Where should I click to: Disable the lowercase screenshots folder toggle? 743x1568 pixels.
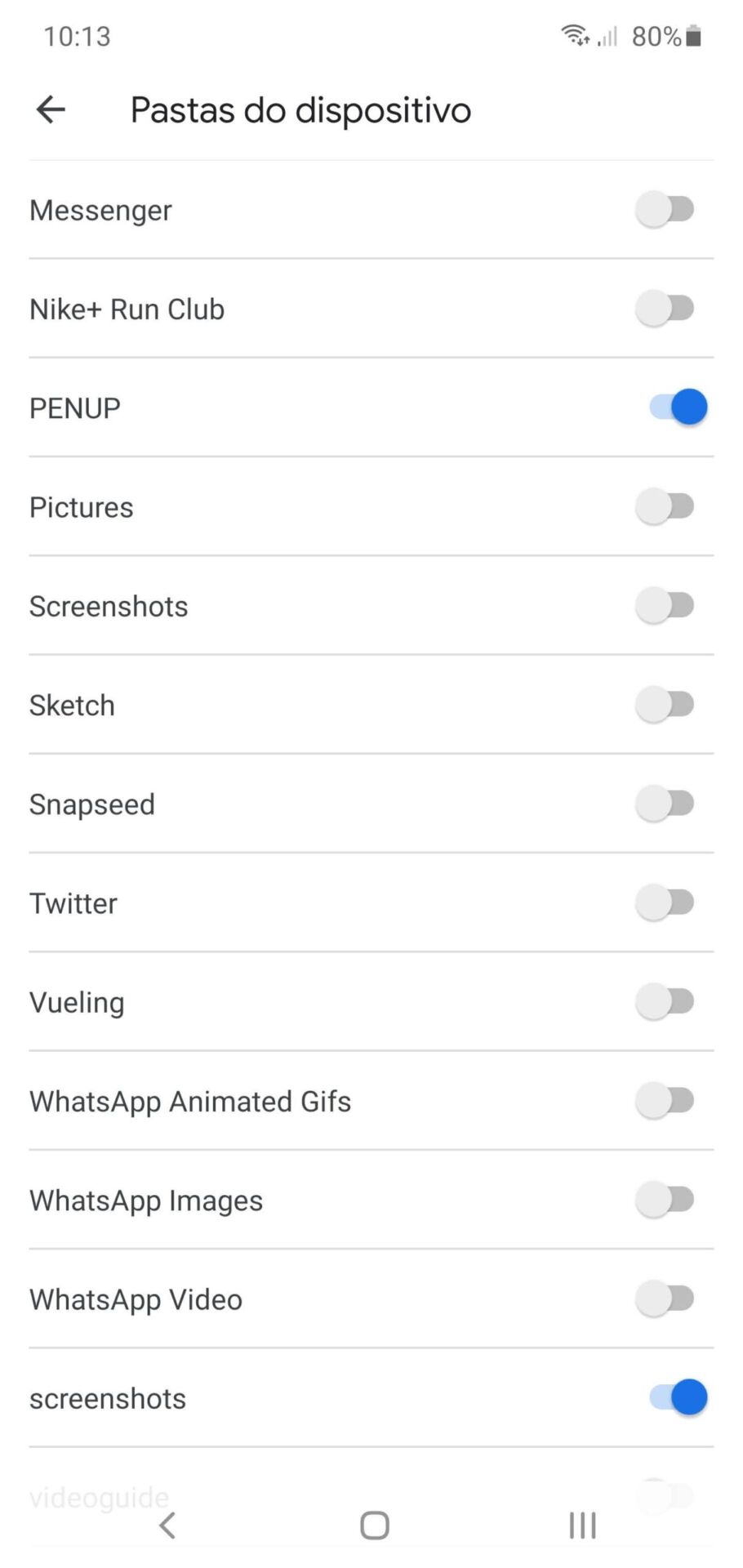(678, 1398)
